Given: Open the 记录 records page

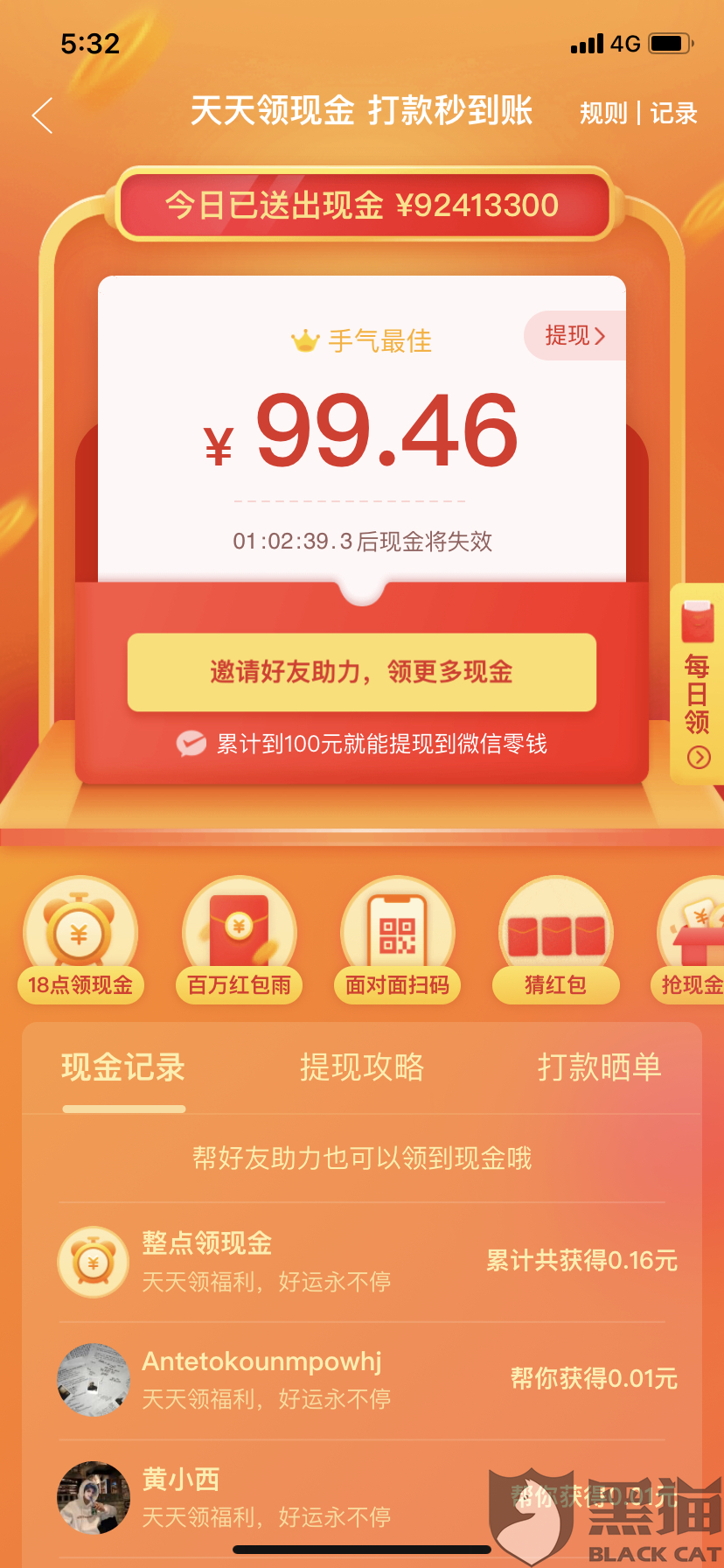Looking at the screenshot, I should click(x=673, y=113).
